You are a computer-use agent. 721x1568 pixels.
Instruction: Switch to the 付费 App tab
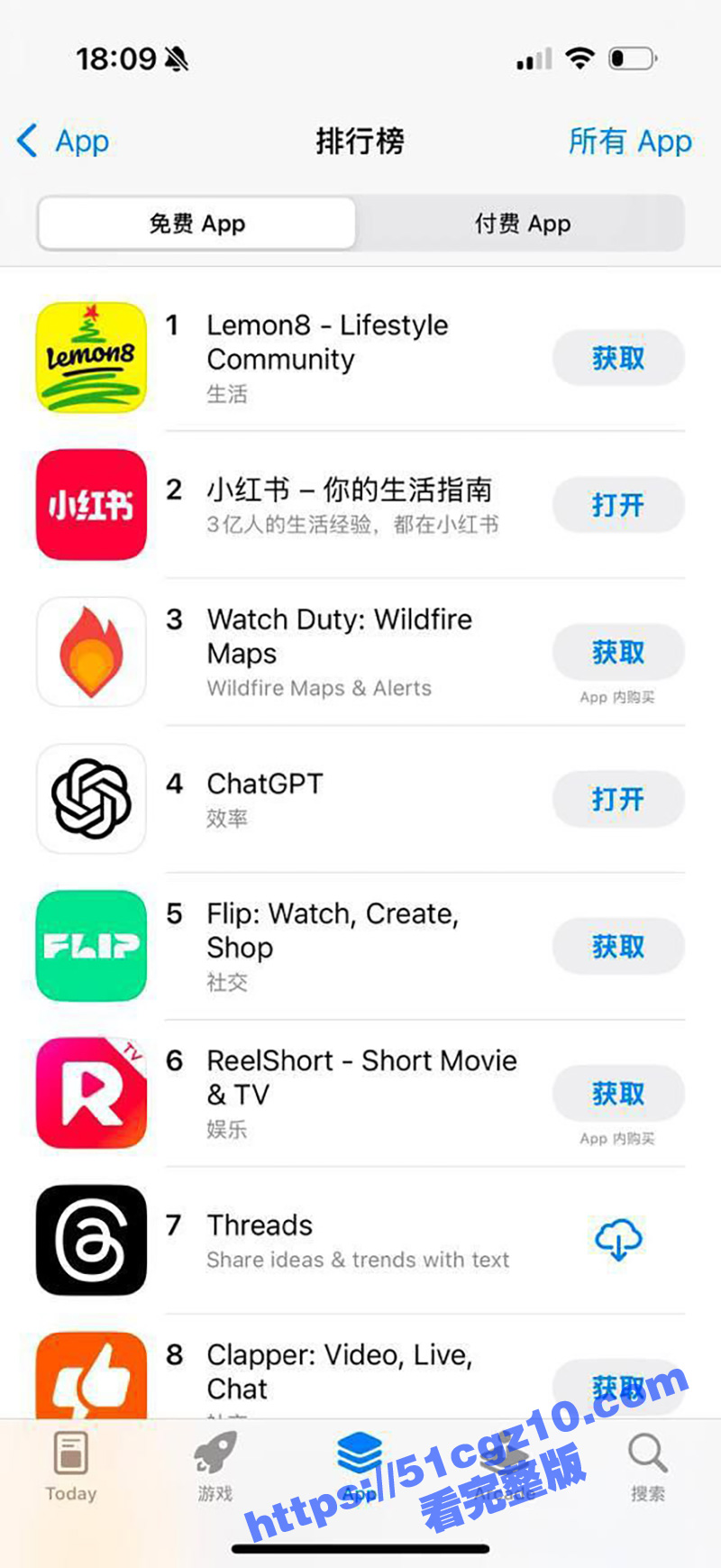click(x=521, y=223)
